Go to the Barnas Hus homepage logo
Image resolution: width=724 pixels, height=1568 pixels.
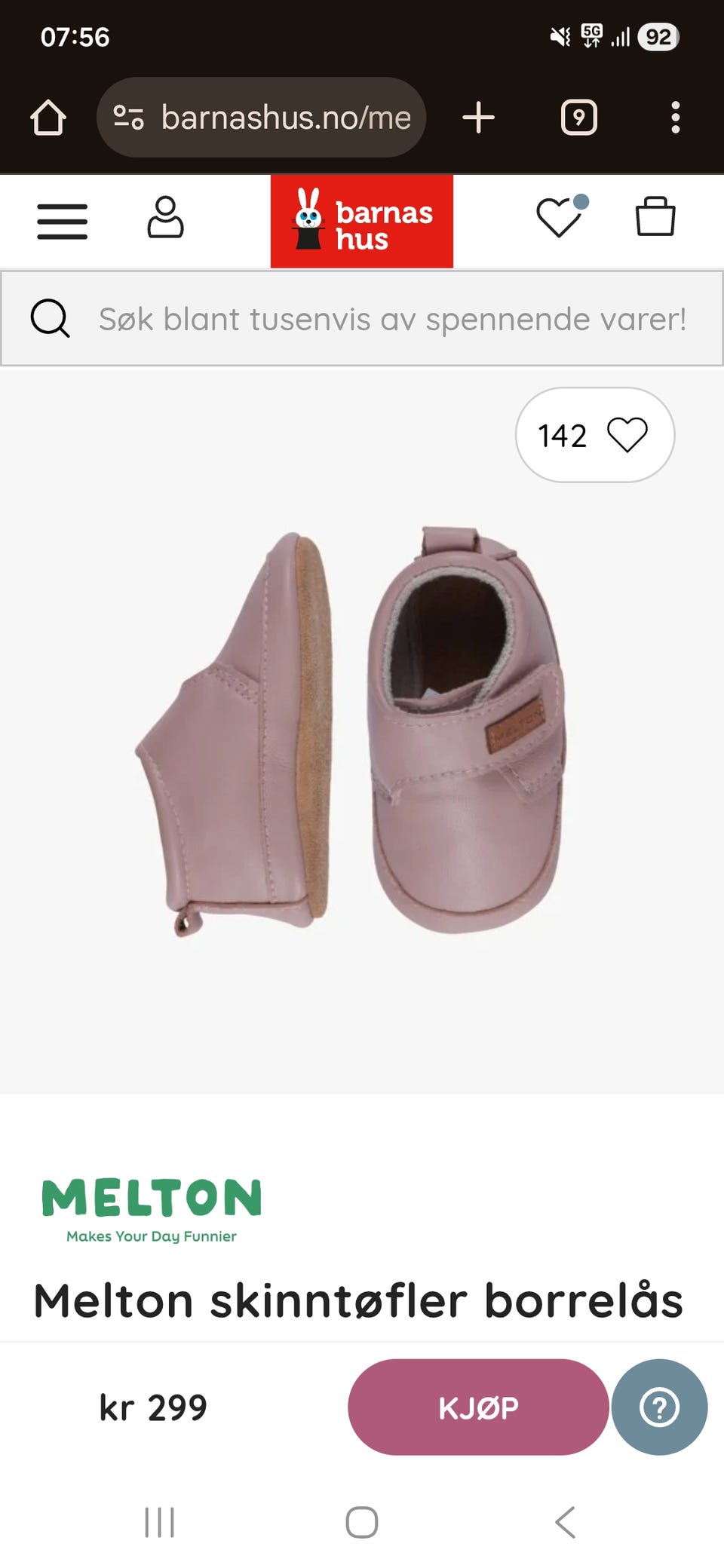point(362,221)
